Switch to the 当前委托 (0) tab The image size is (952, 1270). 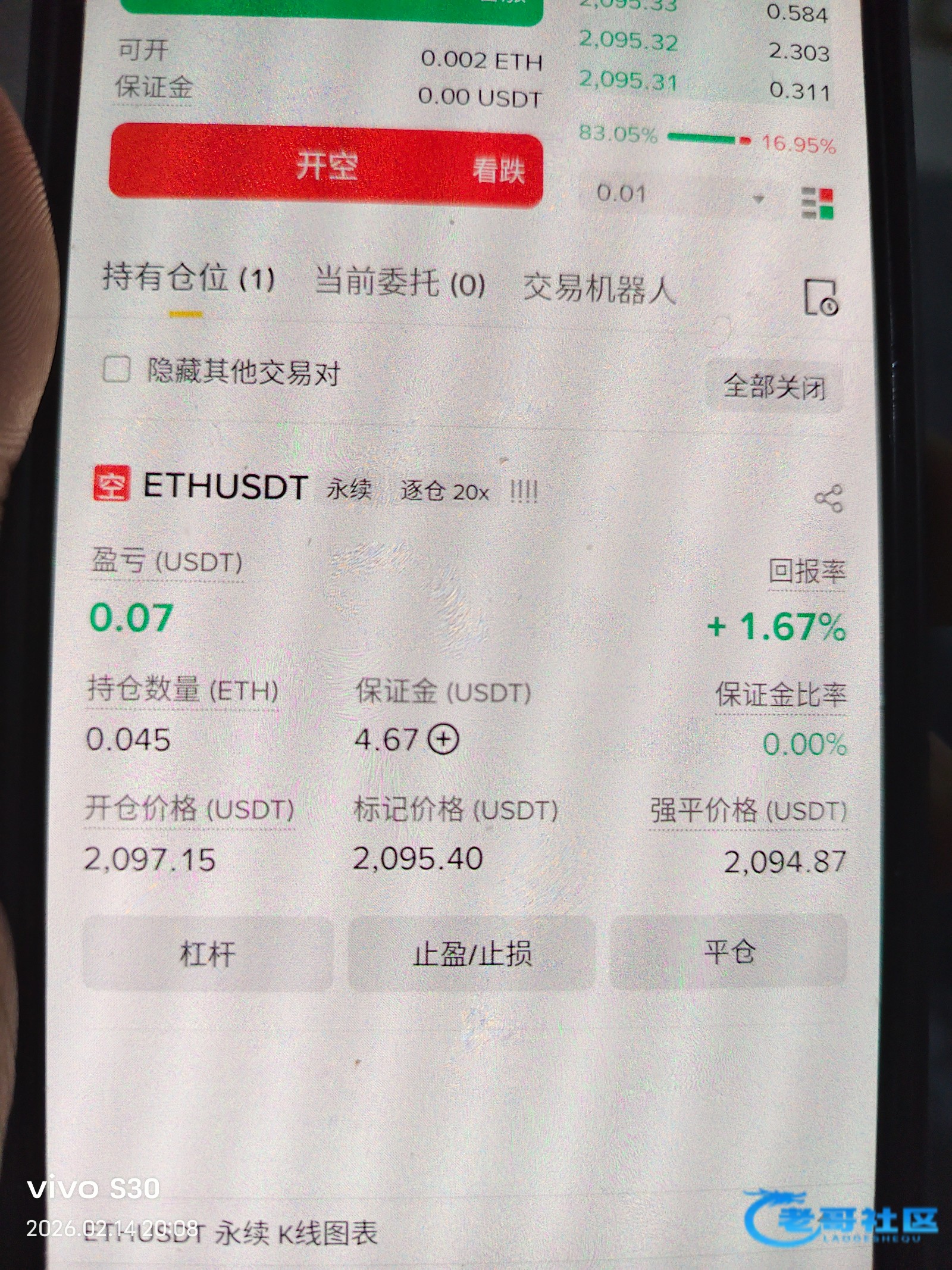click(x=400, y=283)
